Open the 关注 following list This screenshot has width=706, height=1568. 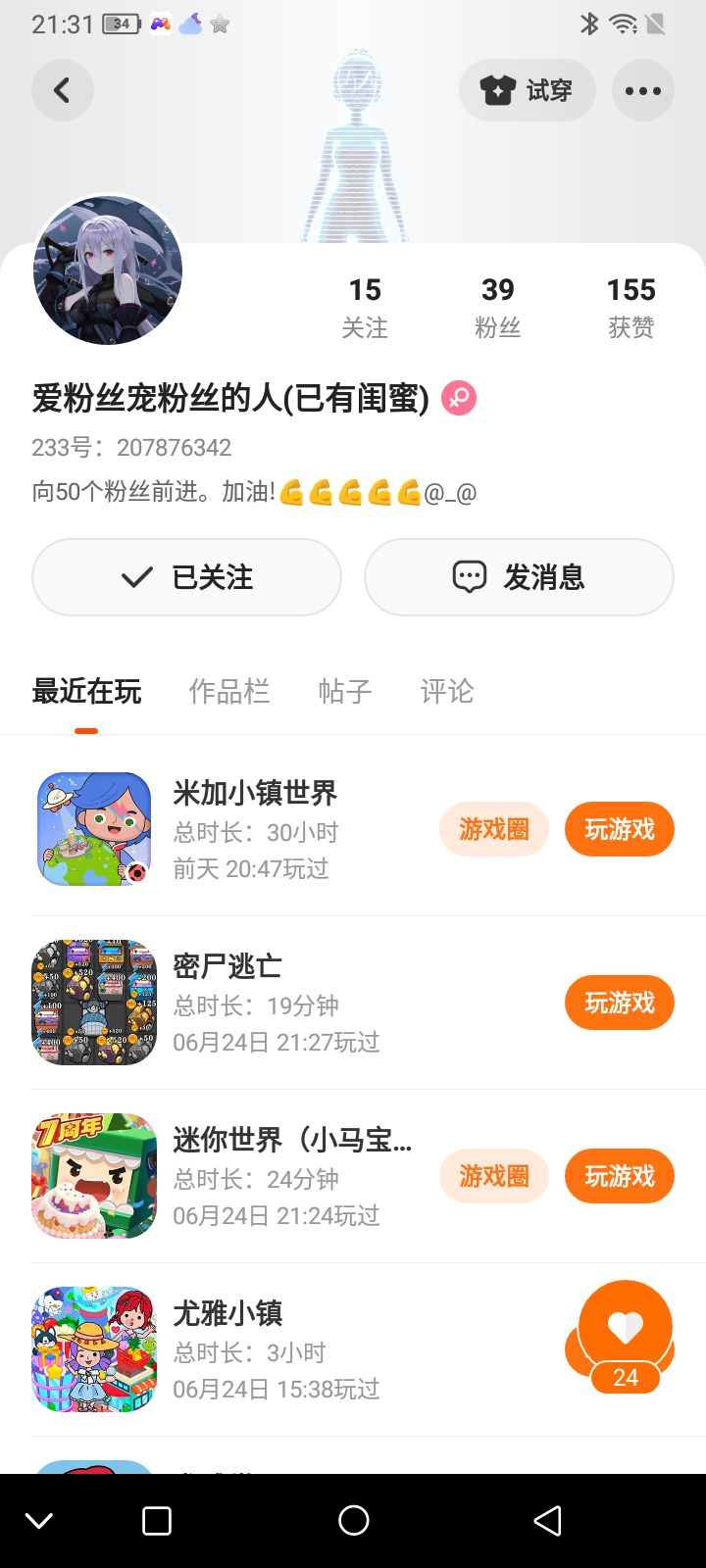coord(365,307)
